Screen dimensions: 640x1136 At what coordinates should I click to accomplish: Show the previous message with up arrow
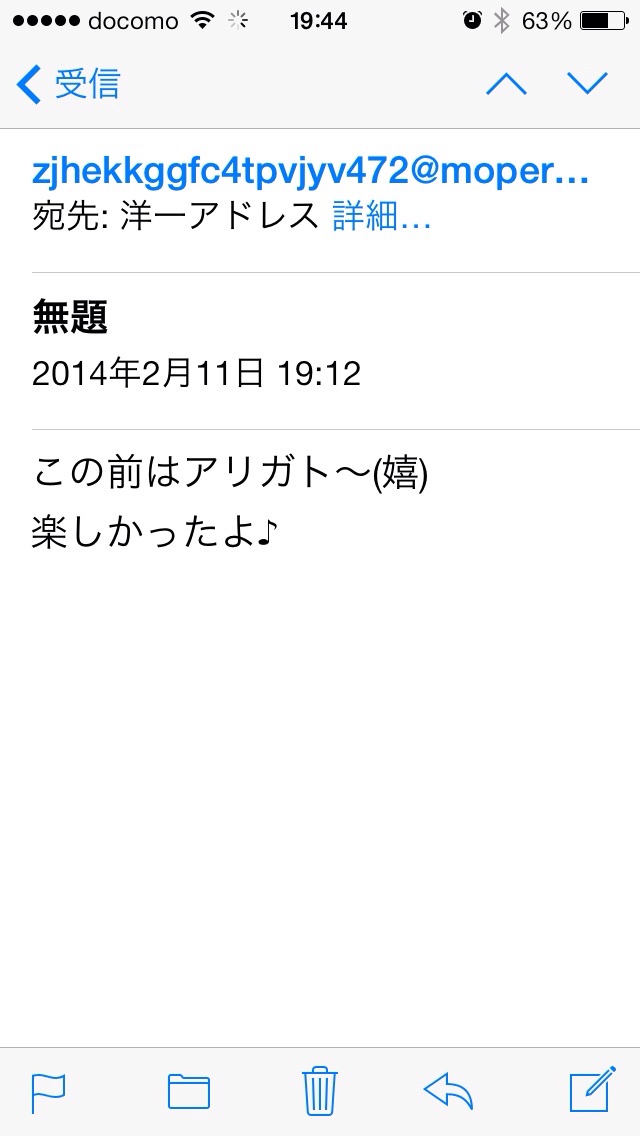pyautogui.click(x=506, y=84)
